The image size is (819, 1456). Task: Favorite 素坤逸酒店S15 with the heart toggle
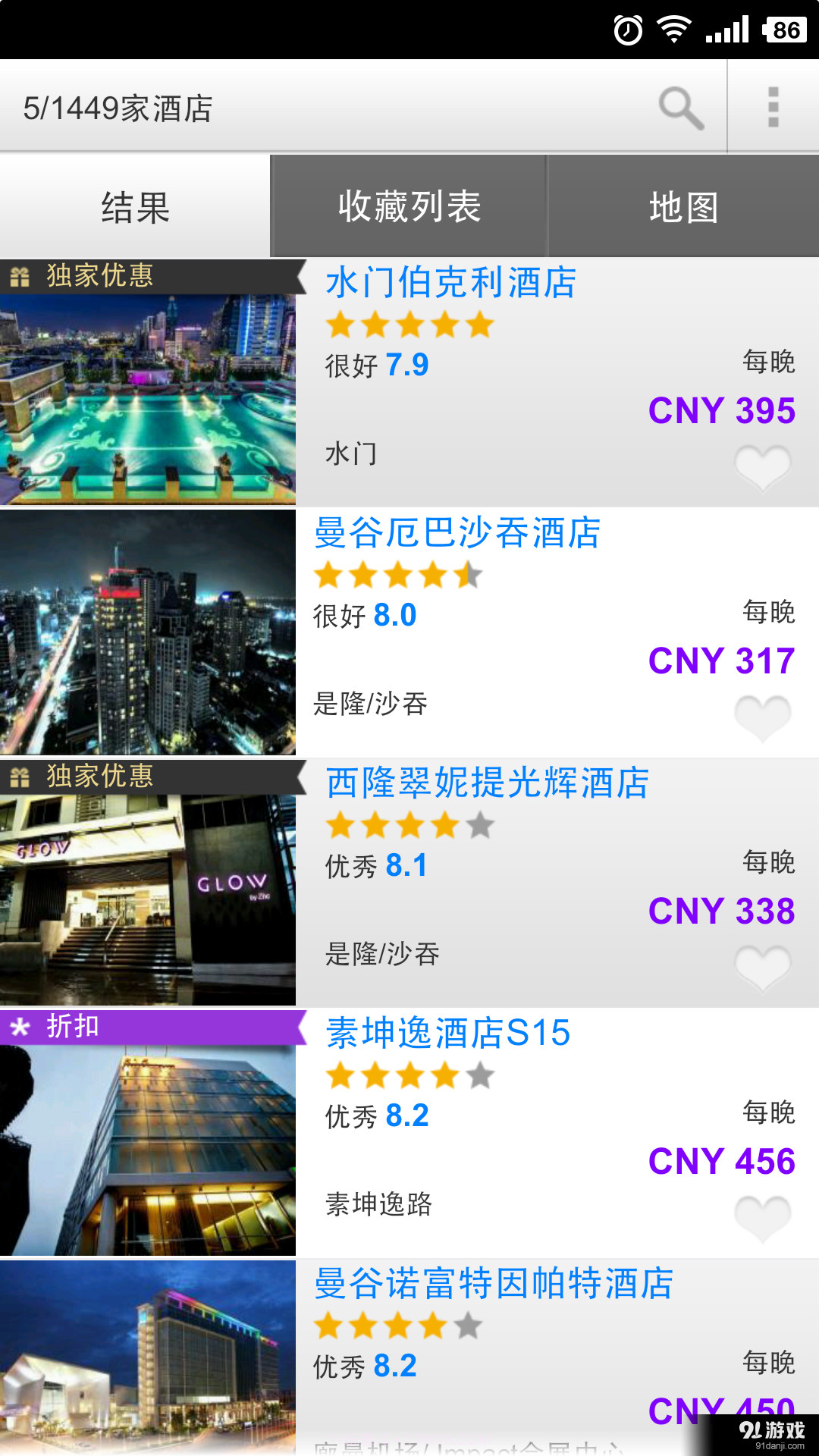pyautogui.click(x=762, y=1218)
